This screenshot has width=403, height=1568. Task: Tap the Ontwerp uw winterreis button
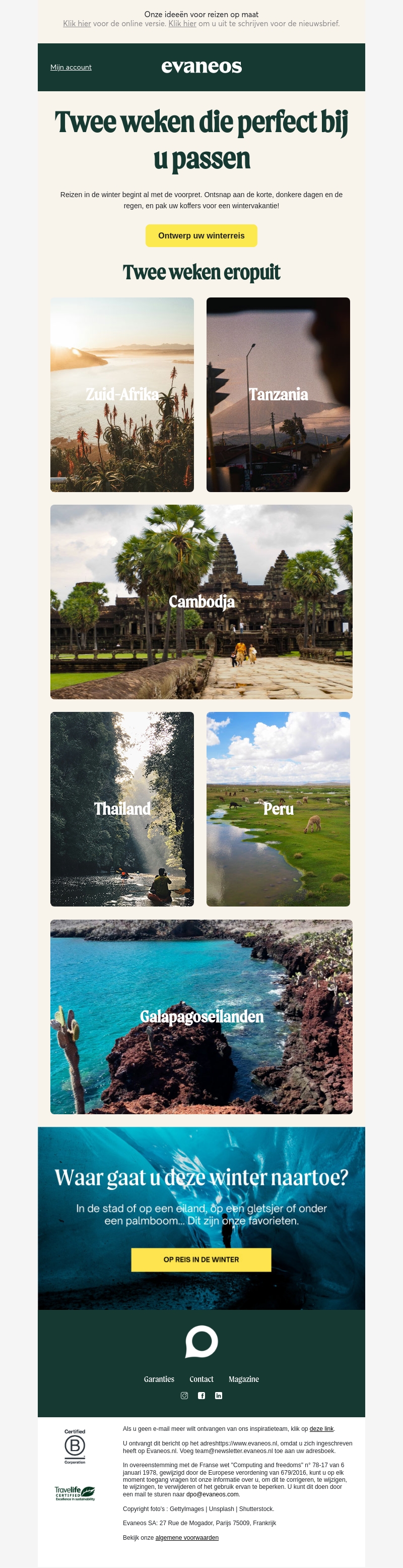(x=201, y=235)
